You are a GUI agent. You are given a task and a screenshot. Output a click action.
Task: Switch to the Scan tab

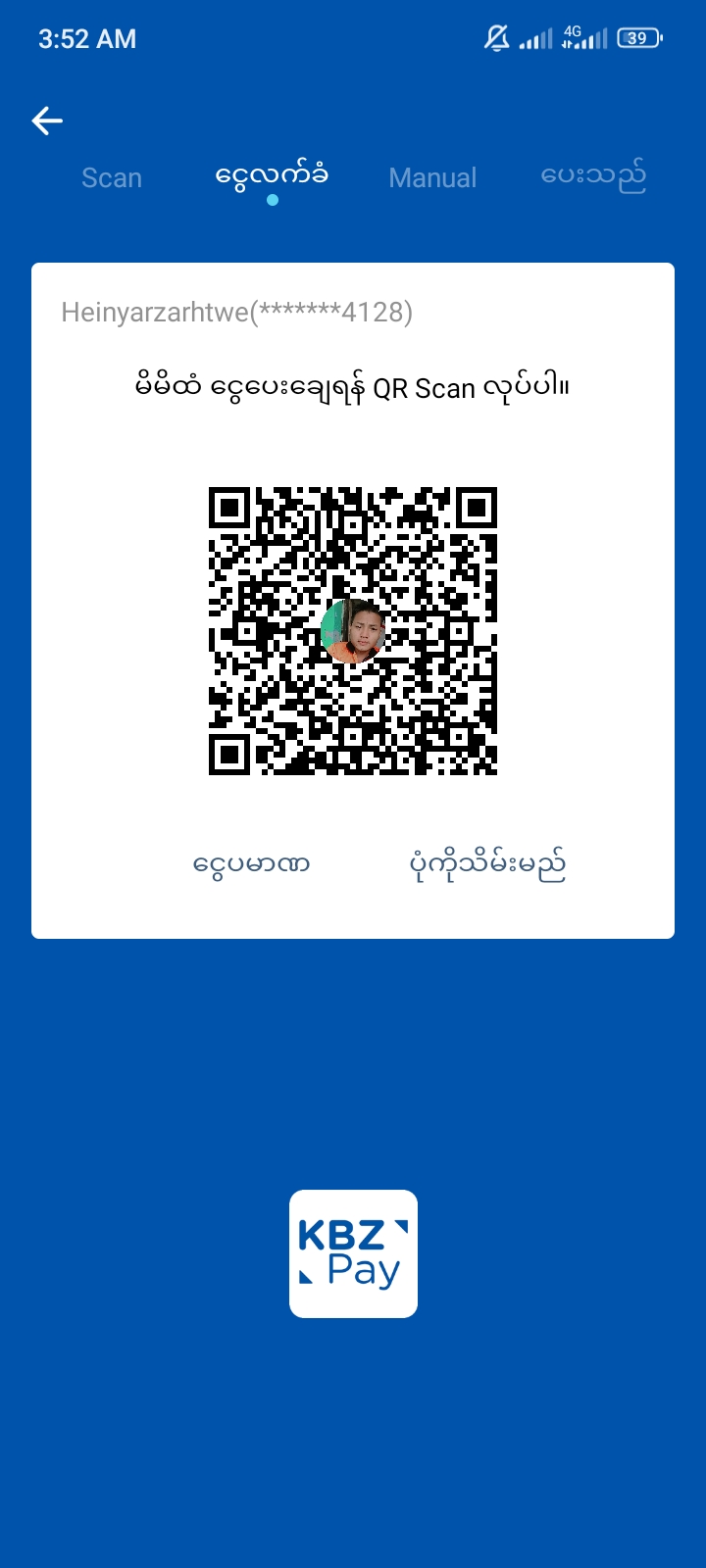tap(112, 178)
